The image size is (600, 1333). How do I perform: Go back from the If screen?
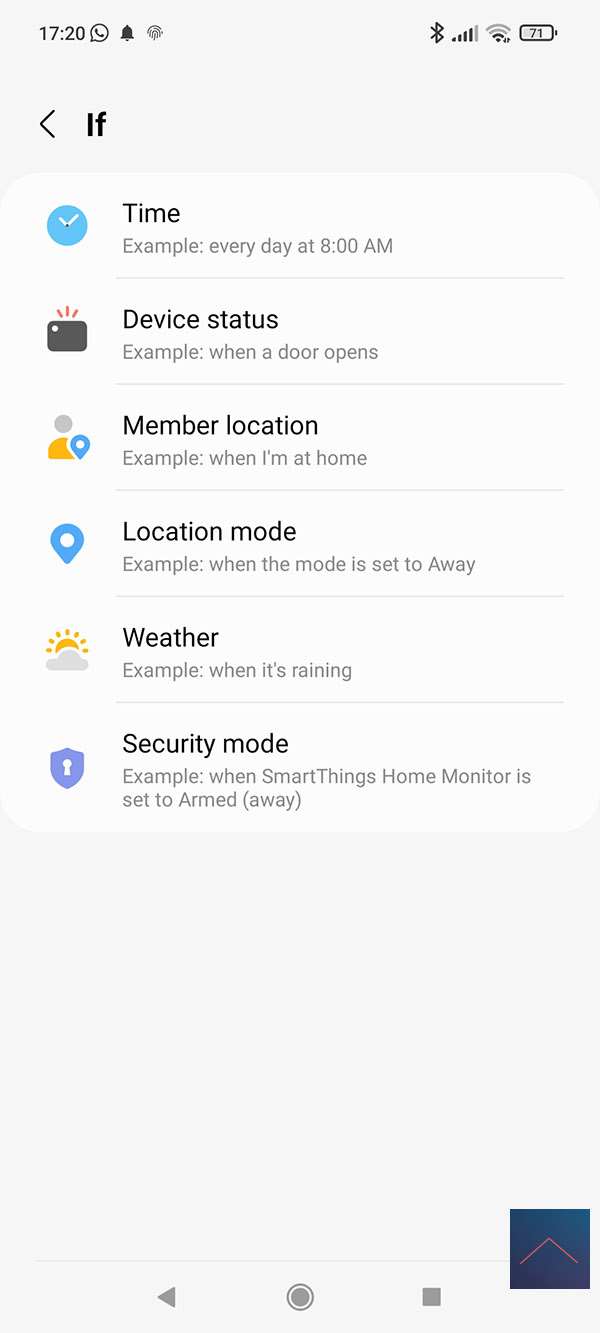47,124
